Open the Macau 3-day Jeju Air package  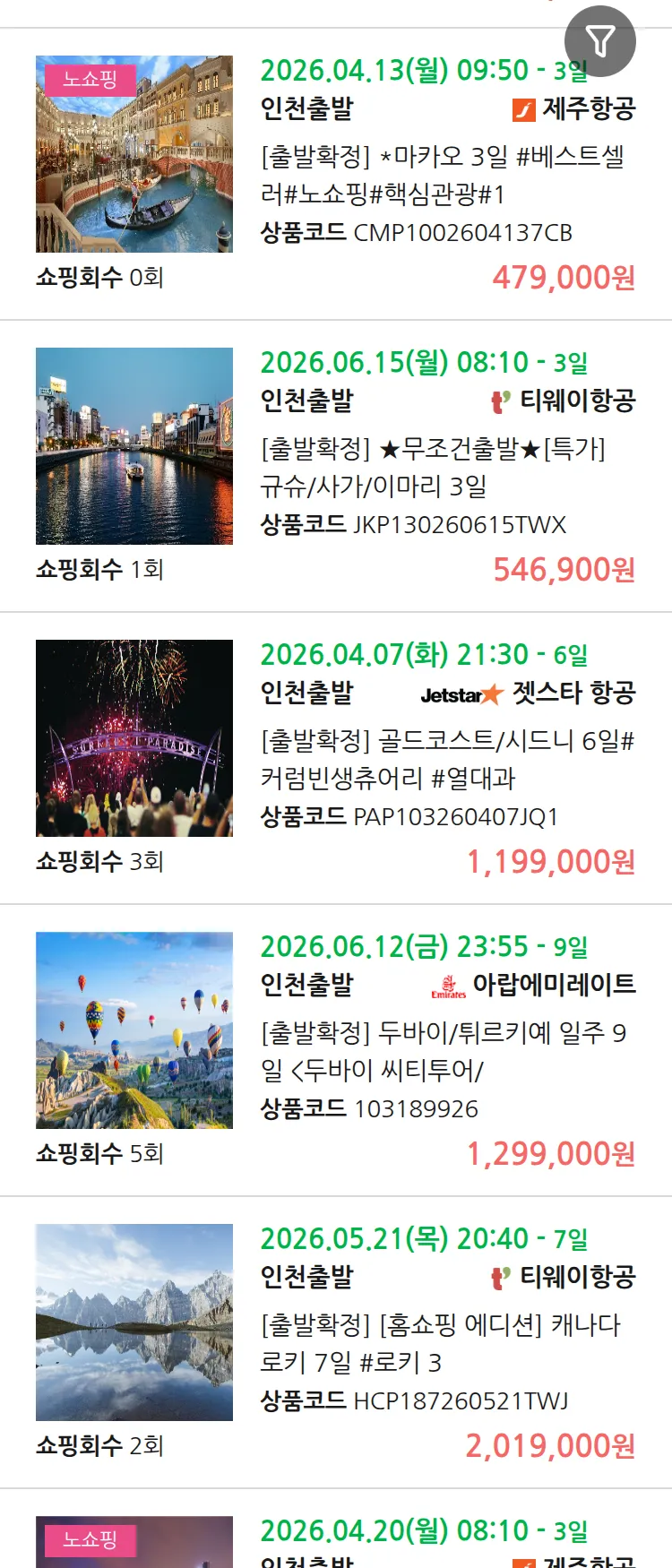click(443, 175)
